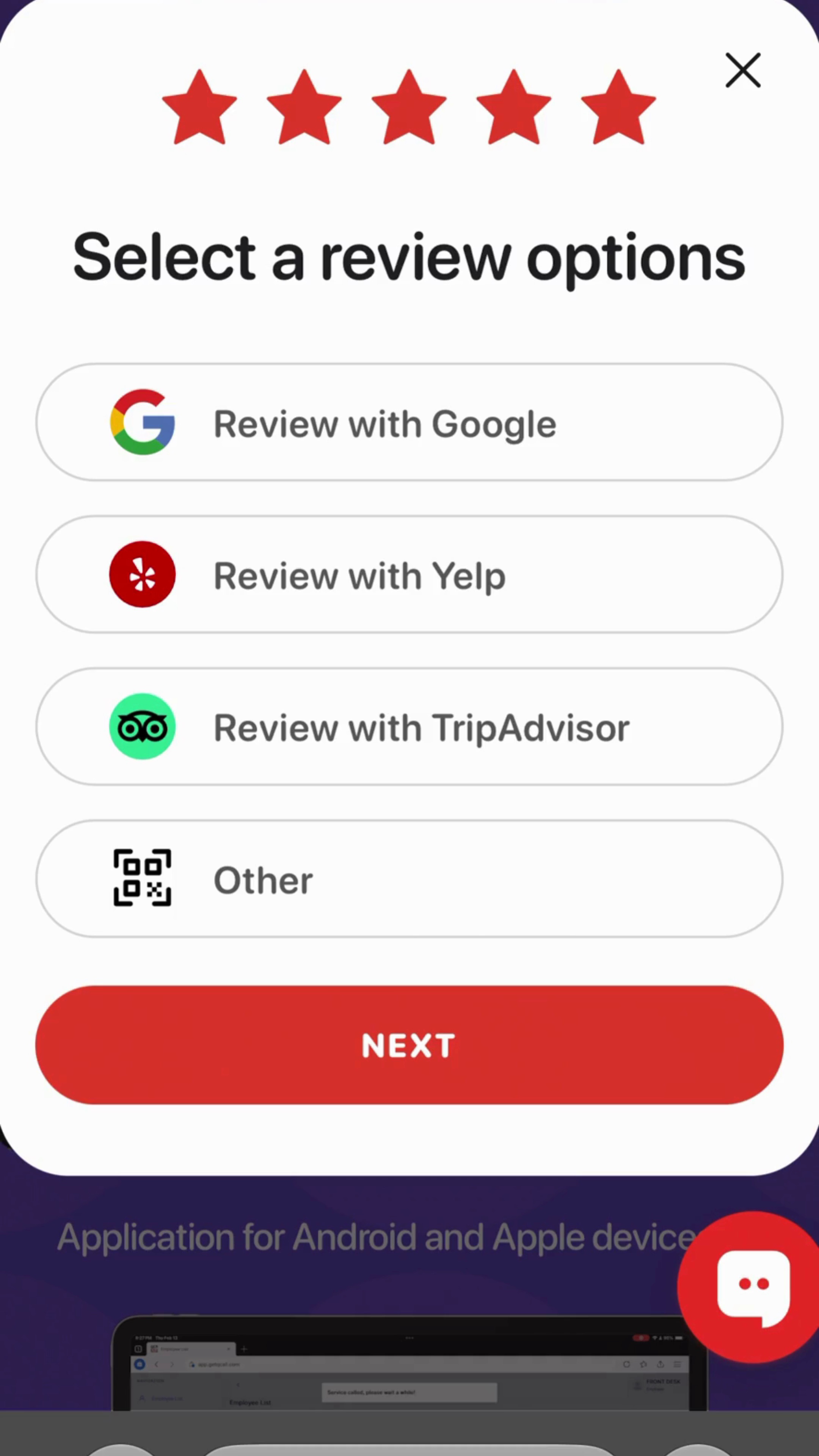Select the Other review option
The image size is (819, 1456).
(x=409, y=879)
